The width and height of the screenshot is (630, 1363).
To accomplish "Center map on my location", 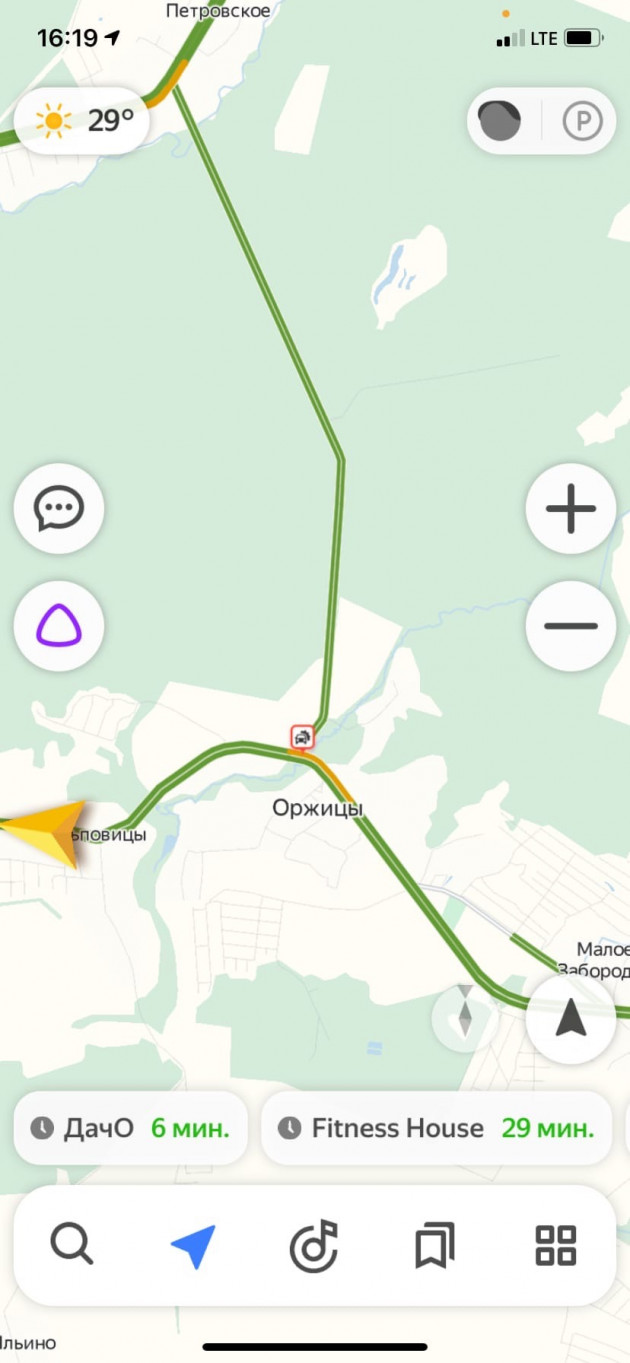I will (571, 1019).
